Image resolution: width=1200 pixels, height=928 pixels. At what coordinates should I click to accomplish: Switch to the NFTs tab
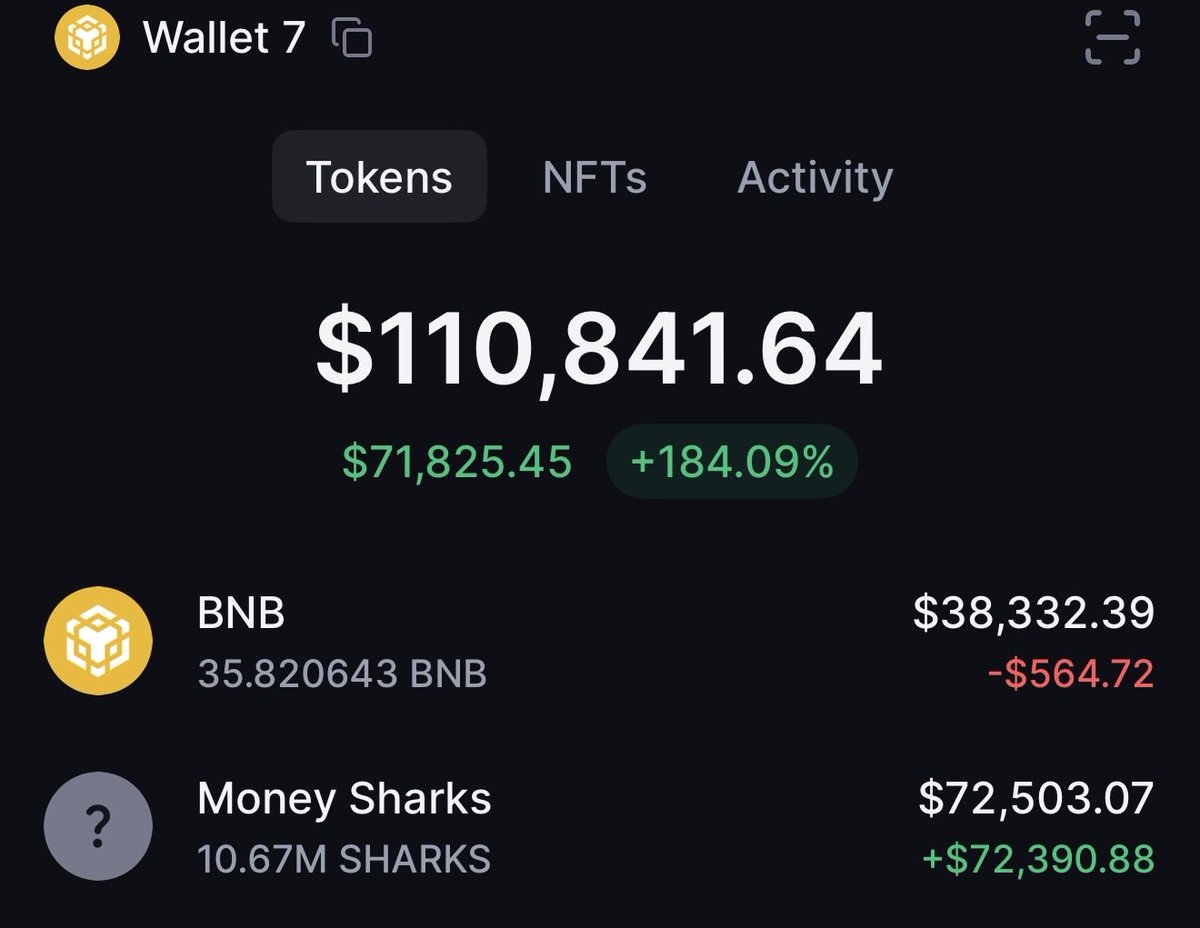click(594, 177)
